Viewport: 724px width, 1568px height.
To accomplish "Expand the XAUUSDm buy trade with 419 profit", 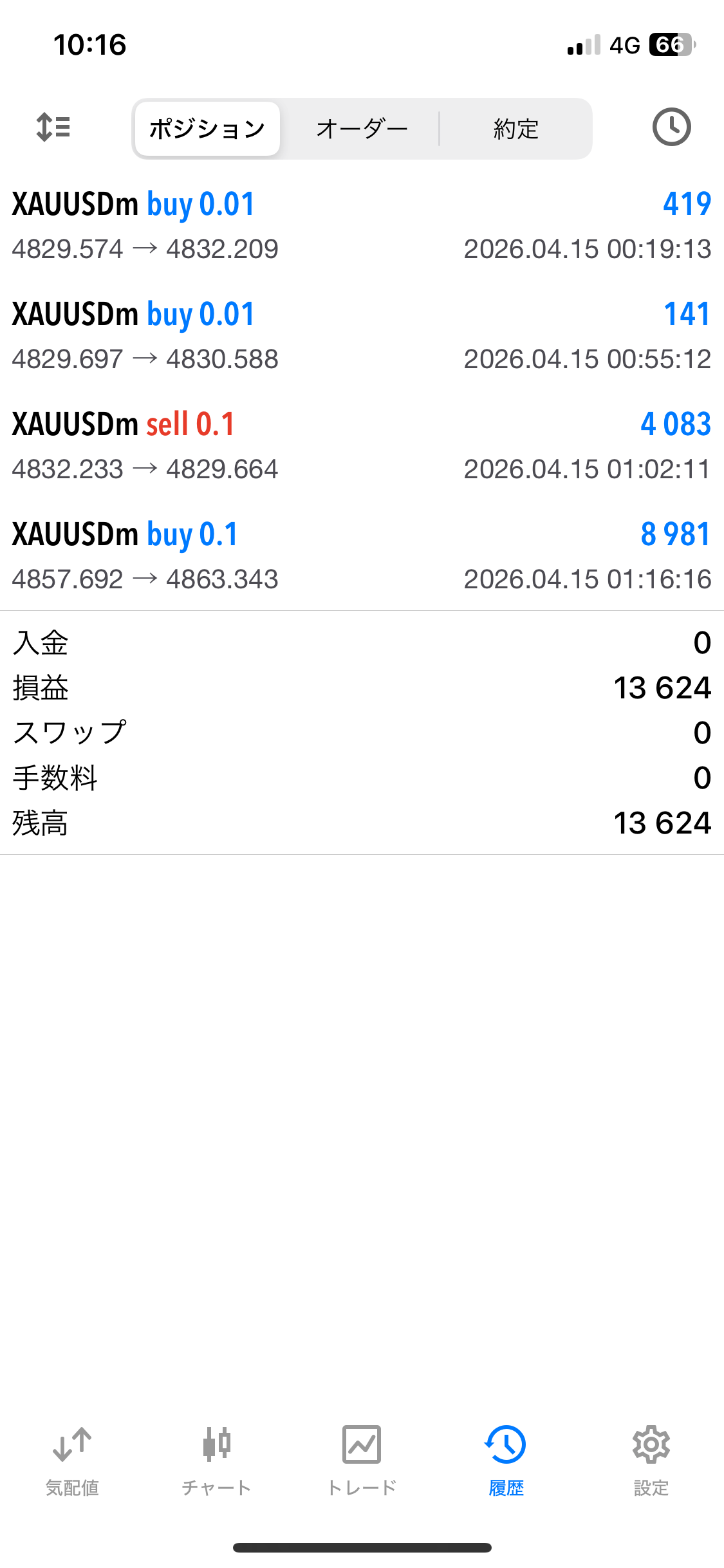I will point(362,226).
